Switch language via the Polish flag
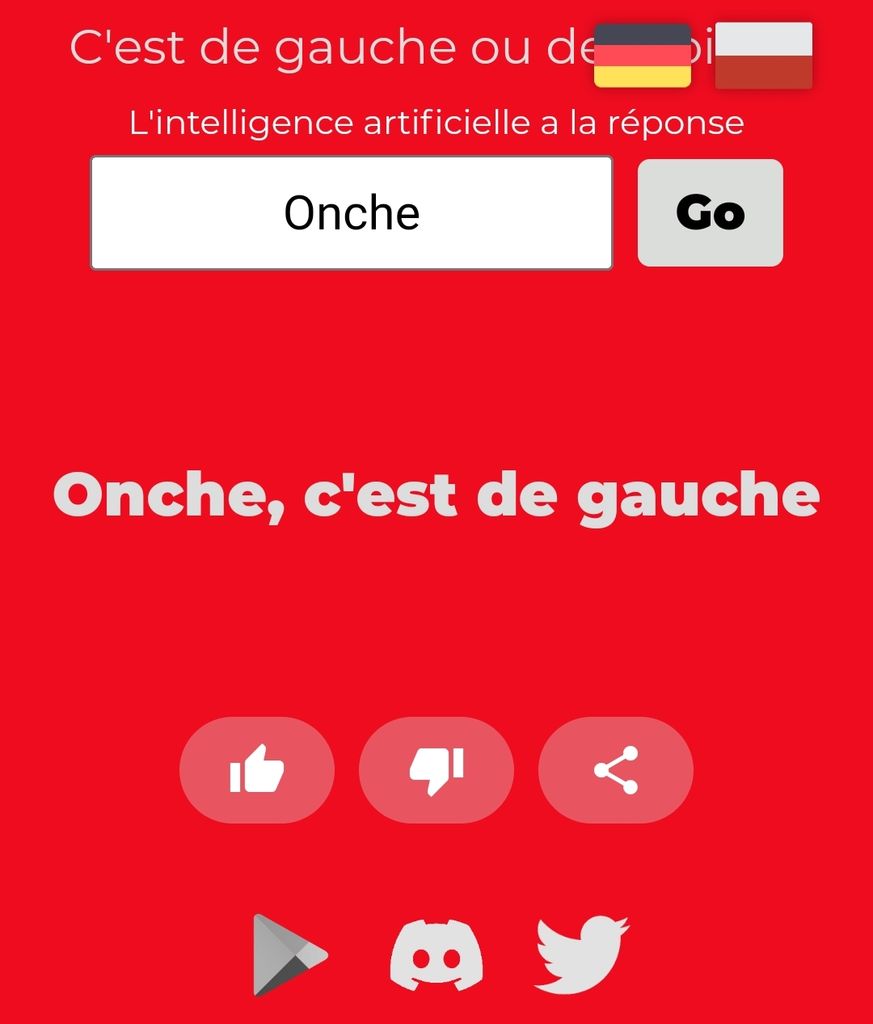The height and width of the screenshot is (1024, 873). (x=764, y=55)
